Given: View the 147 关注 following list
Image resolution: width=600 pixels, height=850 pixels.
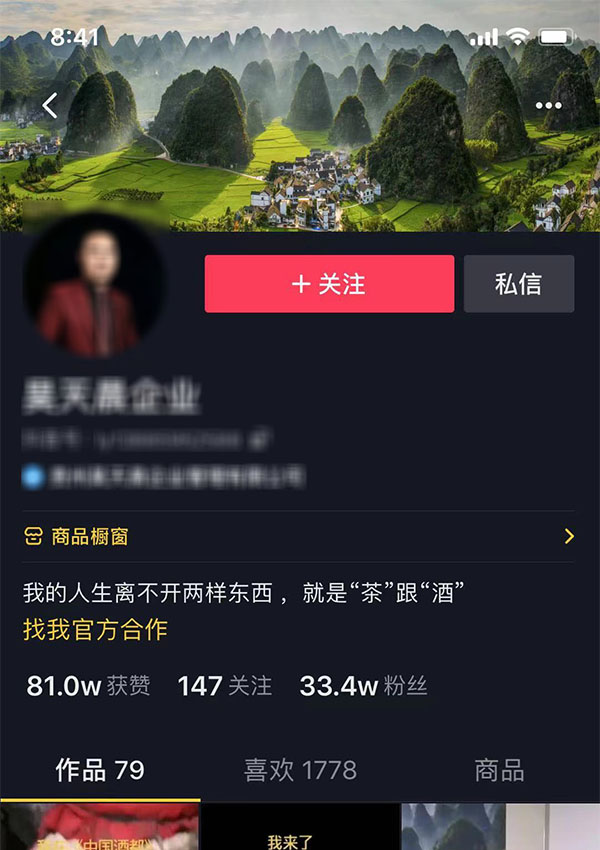Looking at the screenshot, I should pyautogui.click(x=224, y=686).
